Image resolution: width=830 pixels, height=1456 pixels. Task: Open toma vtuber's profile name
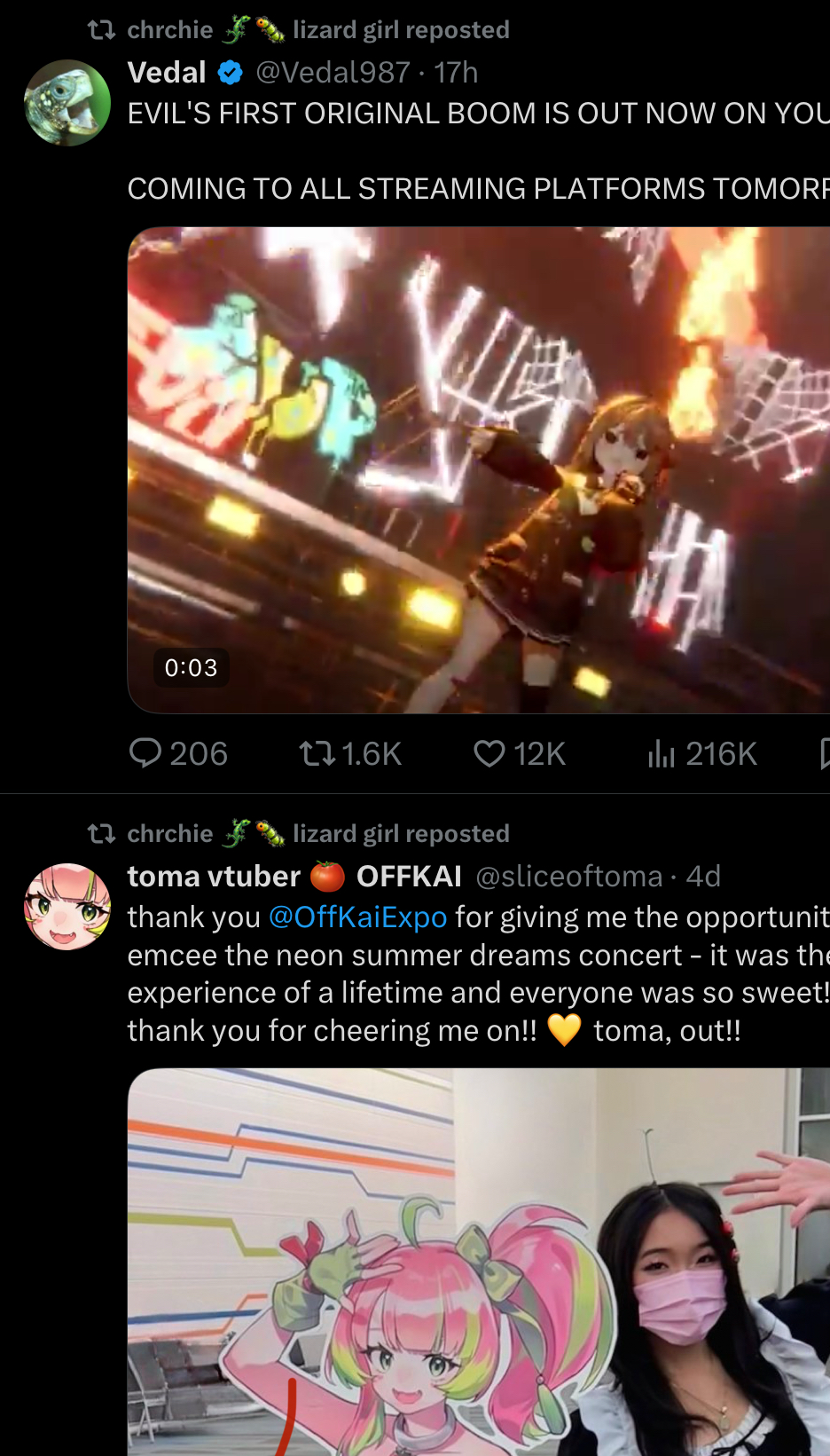point(214,877)
